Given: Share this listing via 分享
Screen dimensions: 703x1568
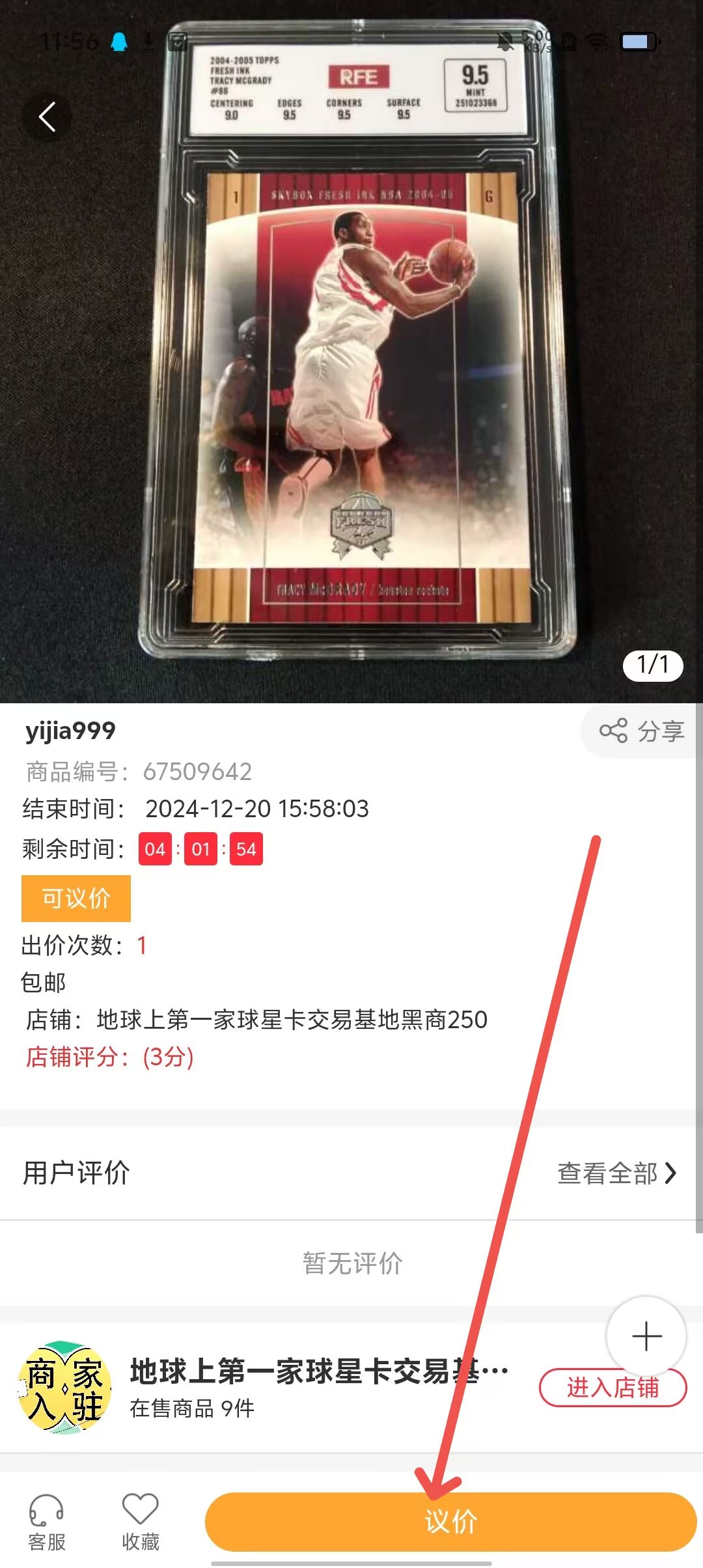Looking at the screenshot, I should [x=642, y=731].
